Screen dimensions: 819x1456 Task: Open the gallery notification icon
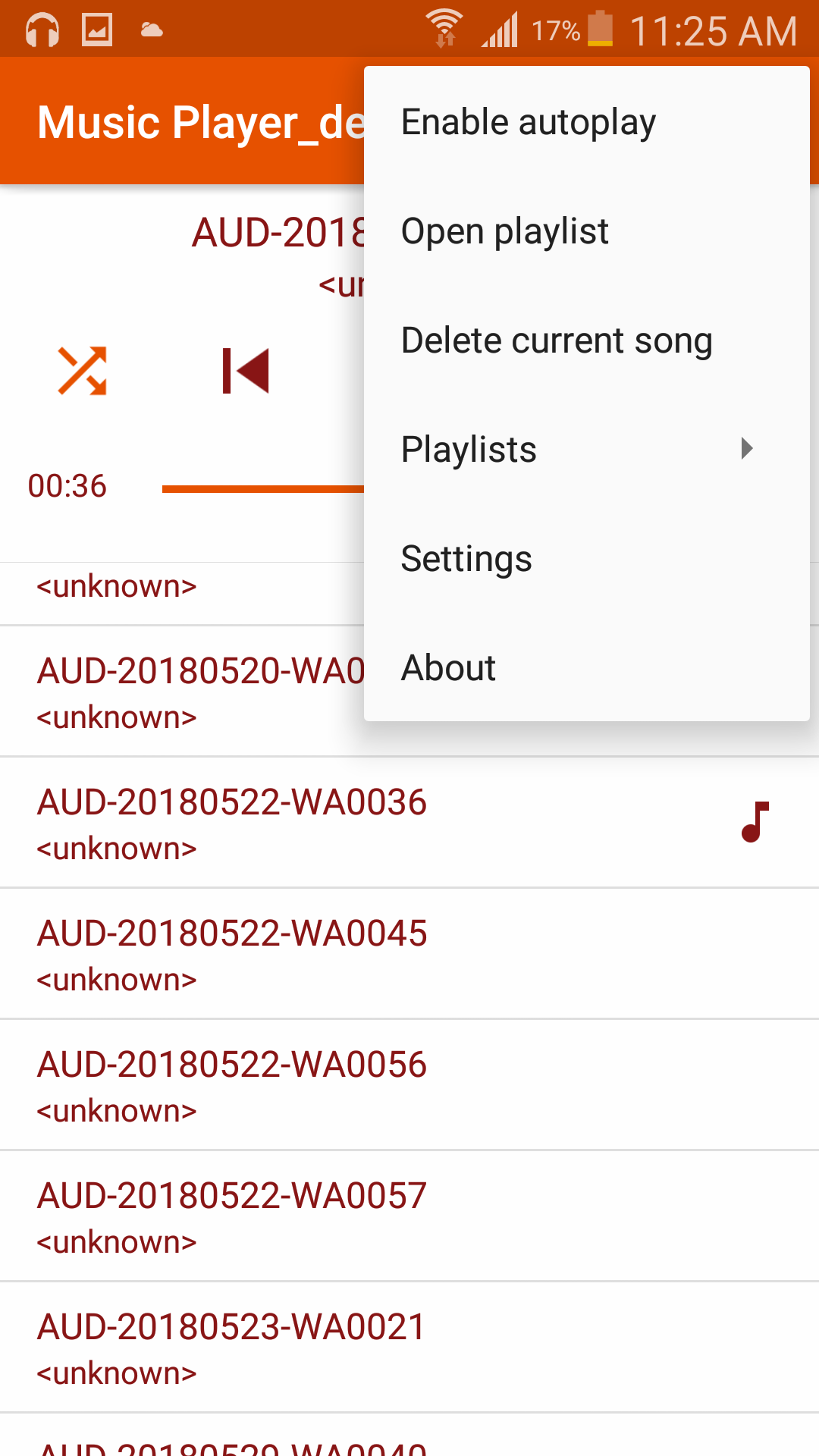96,29
